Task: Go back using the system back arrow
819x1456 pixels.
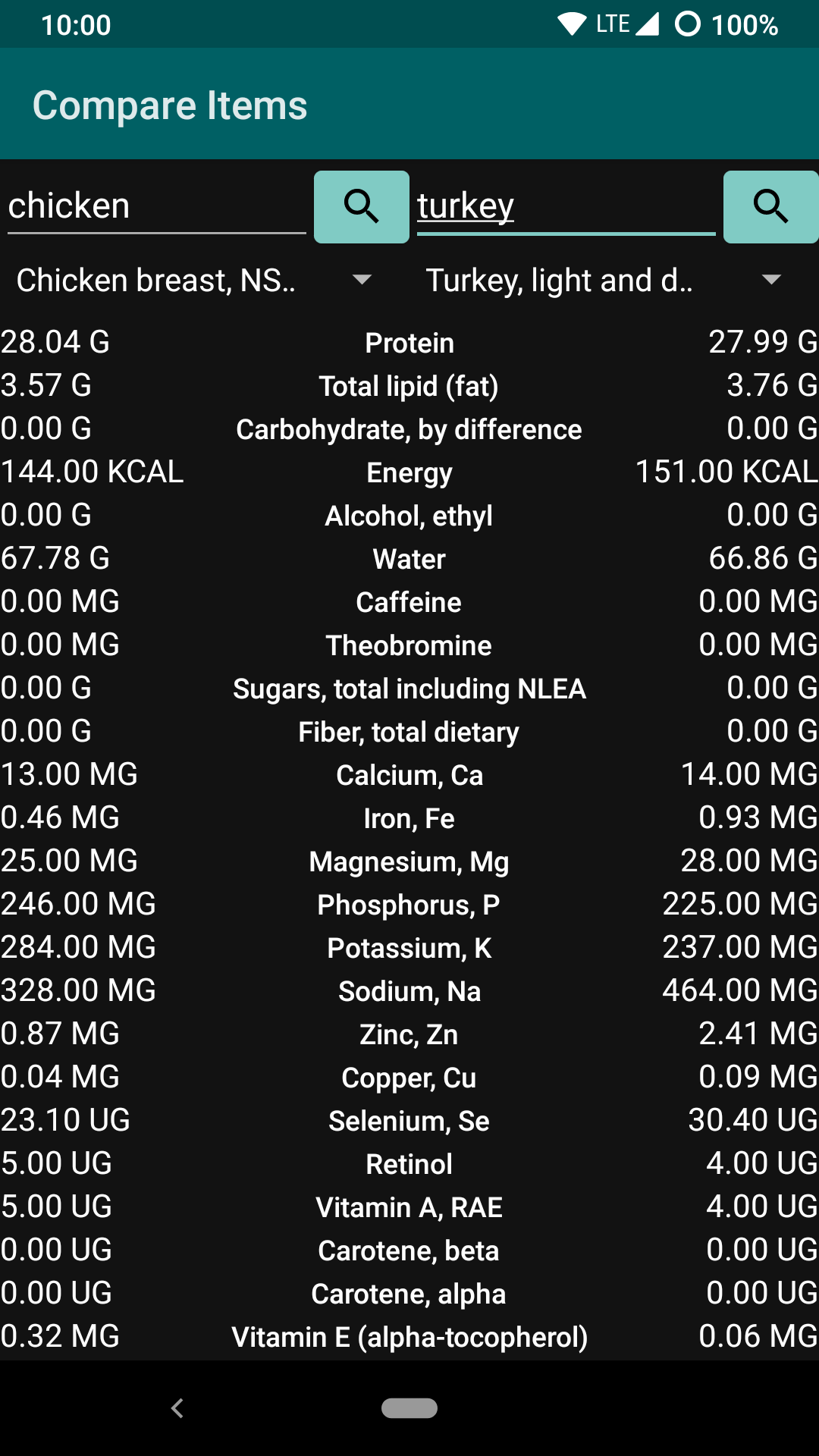Action: click(x=177, y=1408)
